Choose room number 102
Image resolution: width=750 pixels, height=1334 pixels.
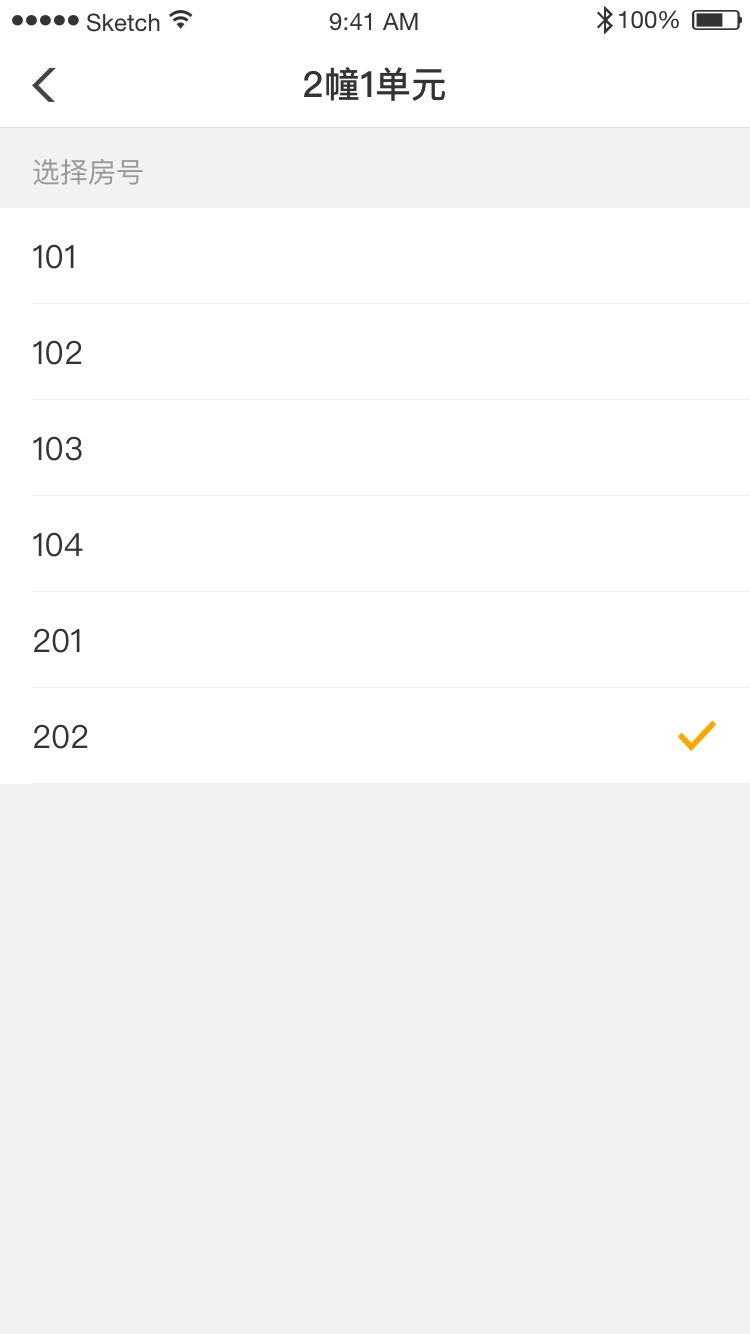point(375,353)
